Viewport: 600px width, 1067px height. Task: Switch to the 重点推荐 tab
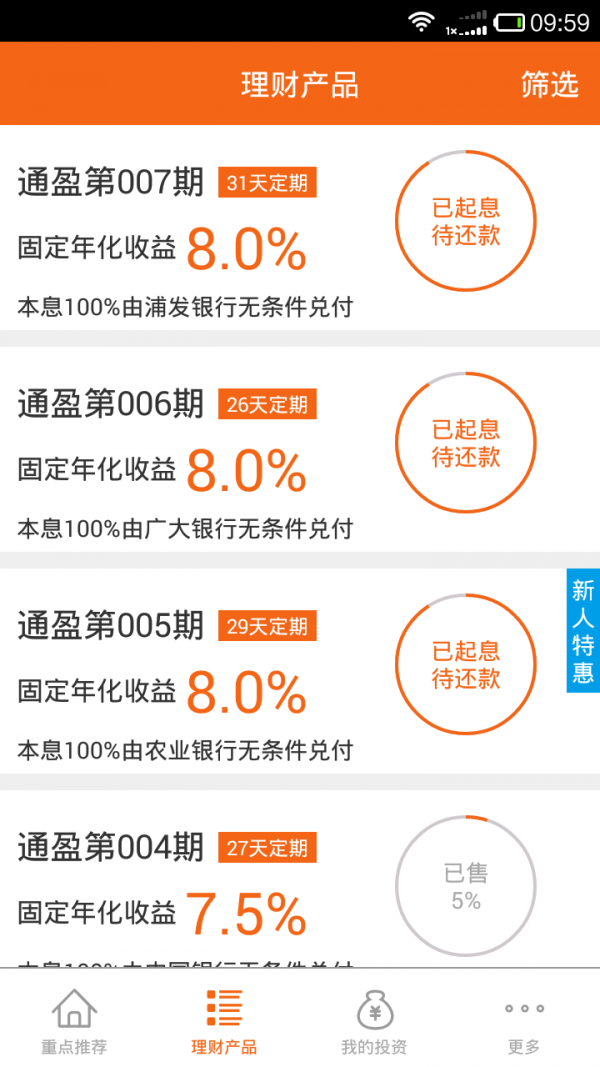pos(75,1019)
